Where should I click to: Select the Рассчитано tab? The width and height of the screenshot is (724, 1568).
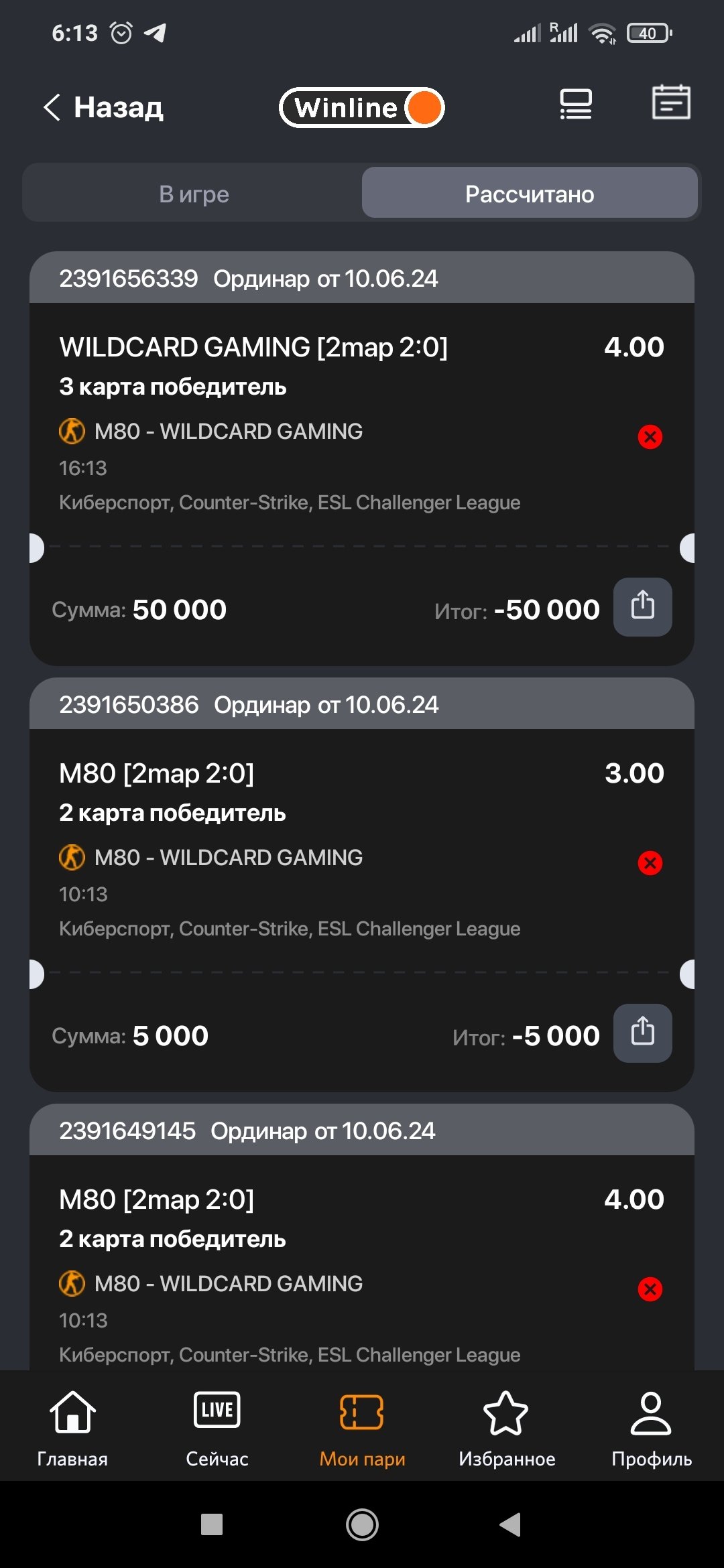(529, 194)
